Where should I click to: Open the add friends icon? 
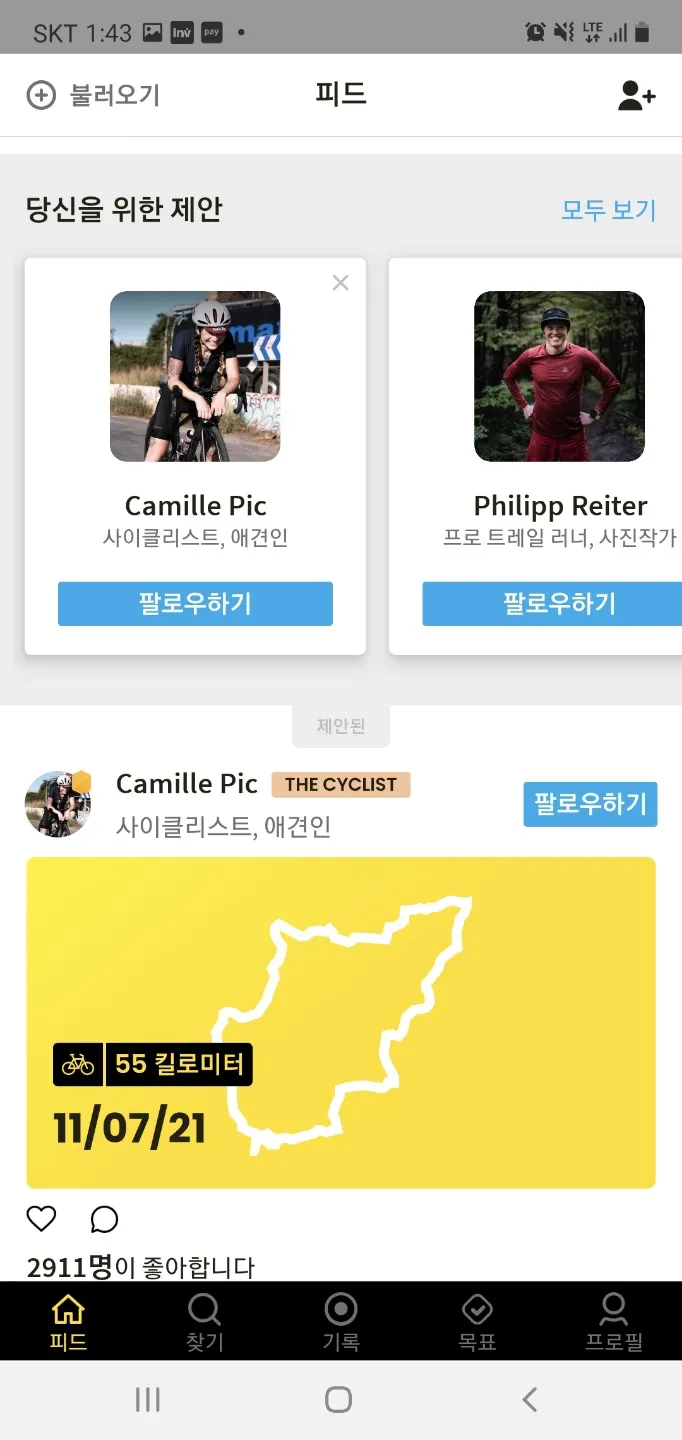(636, 95)
